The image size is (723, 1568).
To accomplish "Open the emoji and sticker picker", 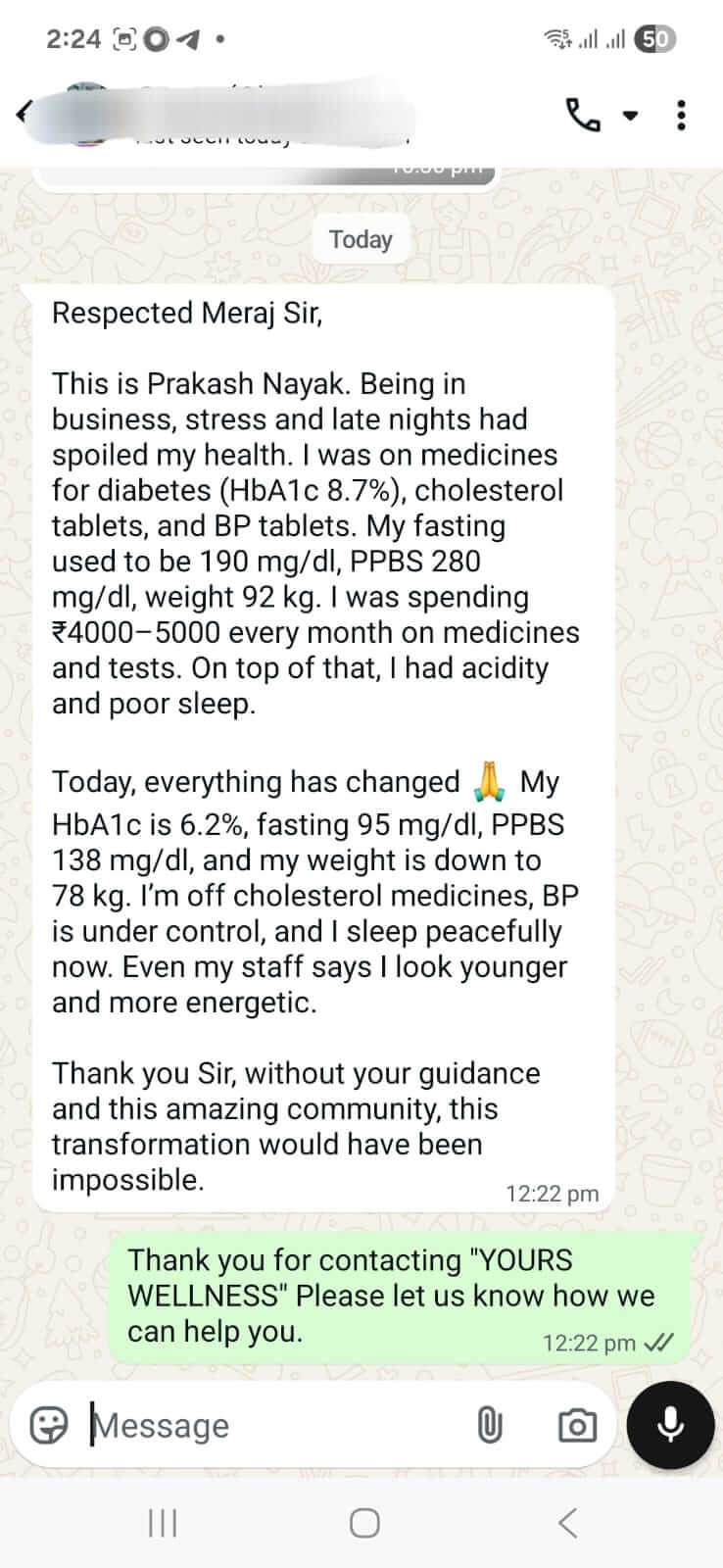I will click(49, 1425).
